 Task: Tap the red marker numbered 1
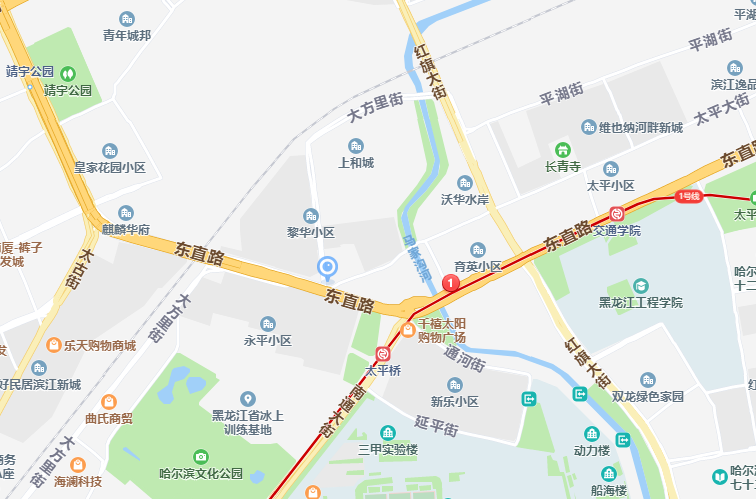(x=450, y=284)
